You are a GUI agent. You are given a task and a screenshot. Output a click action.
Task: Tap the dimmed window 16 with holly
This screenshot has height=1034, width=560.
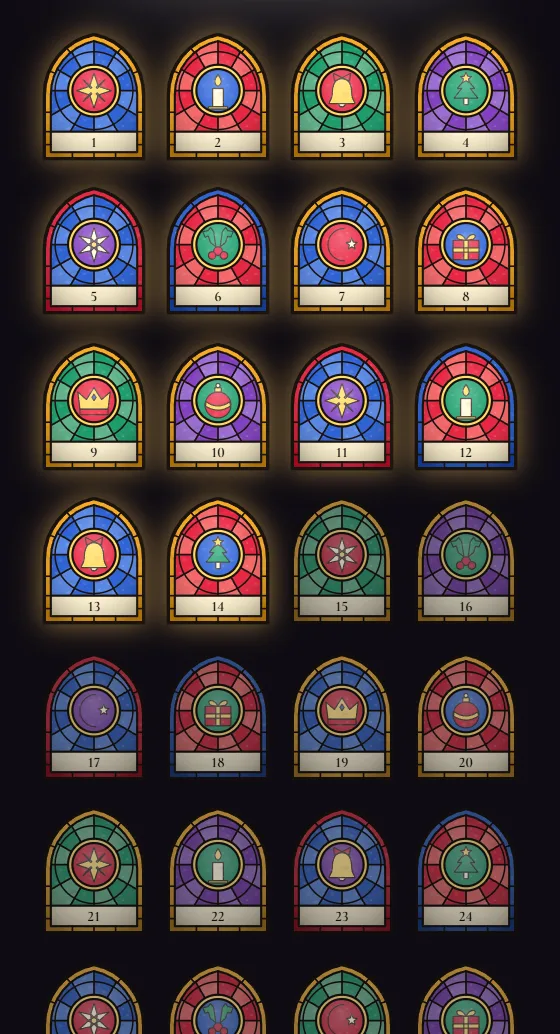[x=466, y=561]
